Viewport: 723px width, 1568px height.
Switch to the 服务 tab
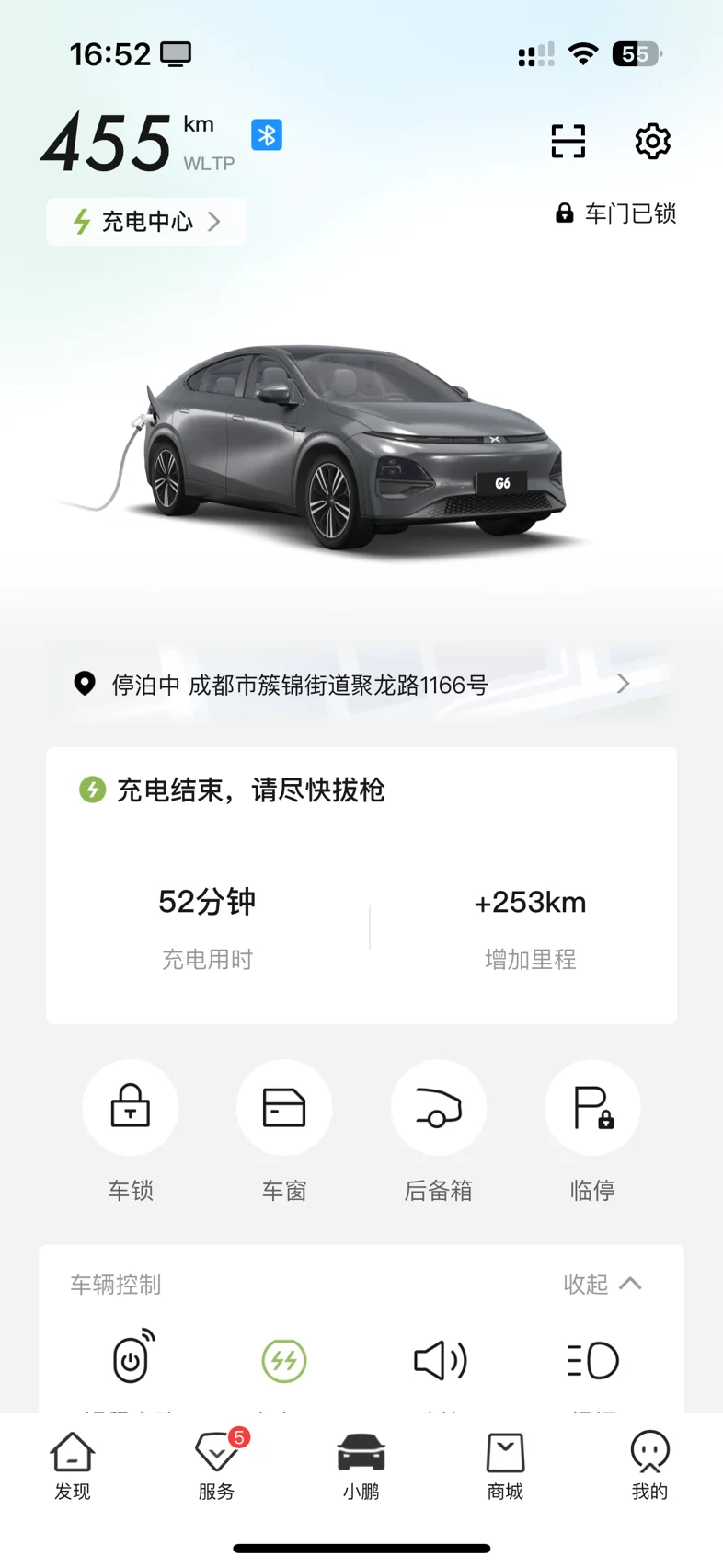coord(217,1465)
